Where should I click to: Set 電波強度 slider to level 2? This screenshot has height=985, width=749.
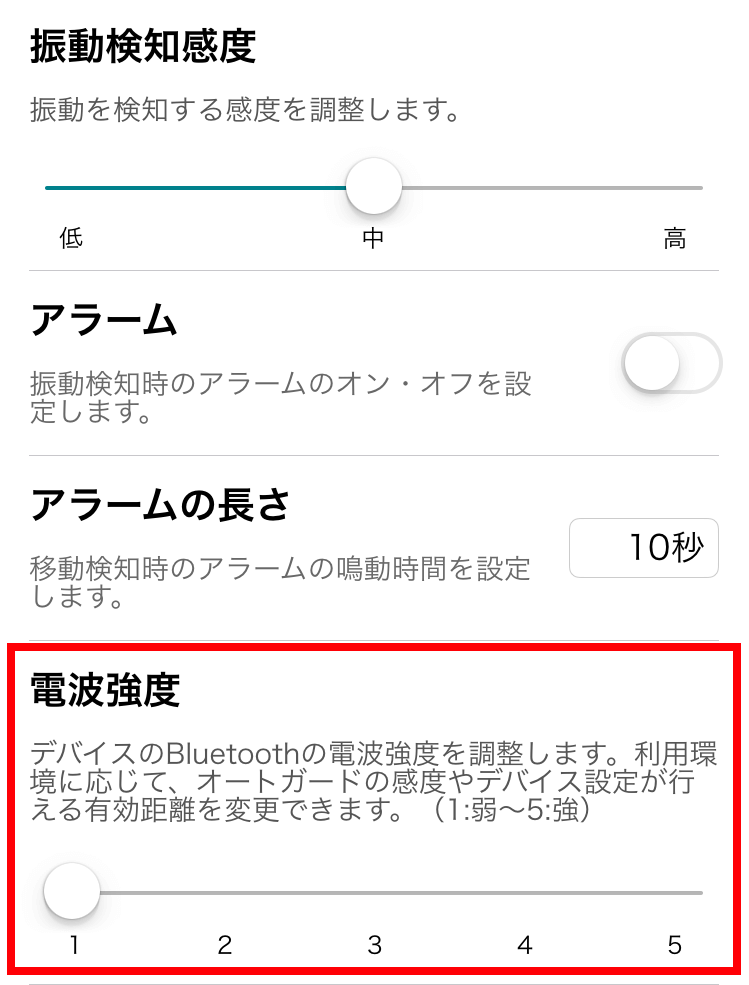tap(224, 892)
